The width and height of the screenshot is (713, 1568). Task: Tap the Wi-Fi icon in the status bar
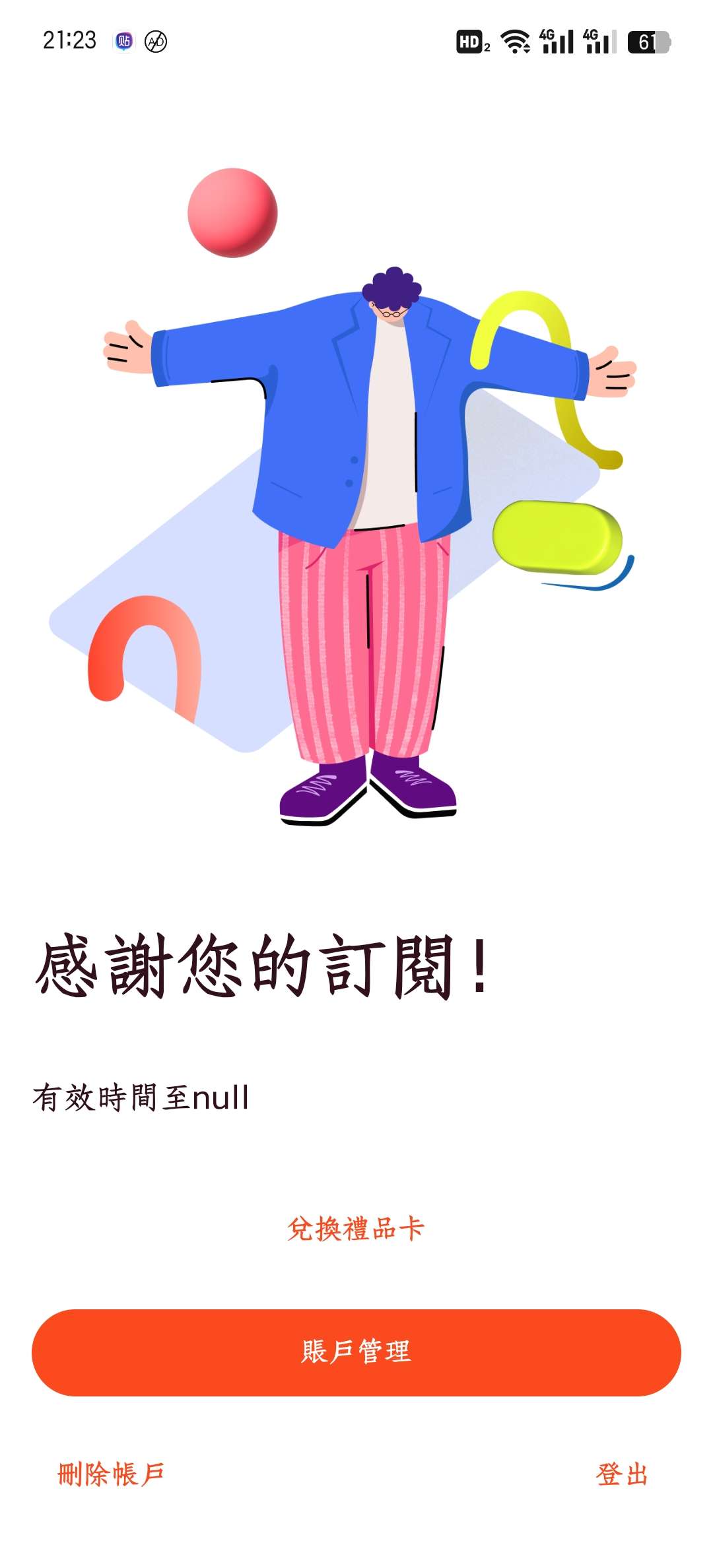516,41
